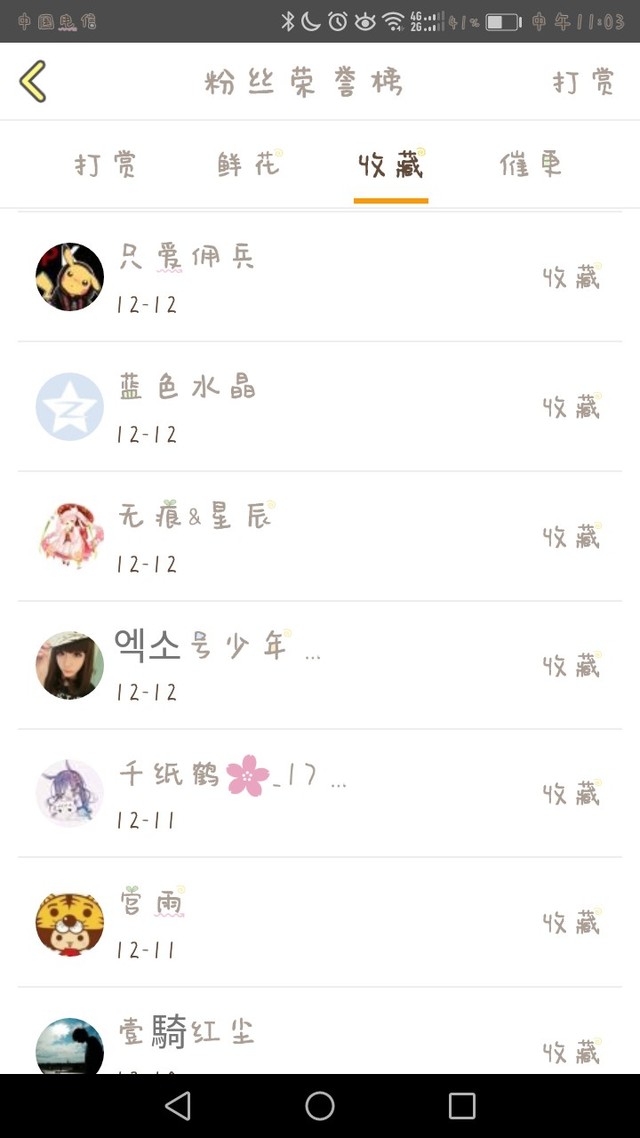Image resolution: width=640 pixels, height=1138 pixels.
Task: Tap the 打赏 button in the header
Action: (x=583, y=81)
